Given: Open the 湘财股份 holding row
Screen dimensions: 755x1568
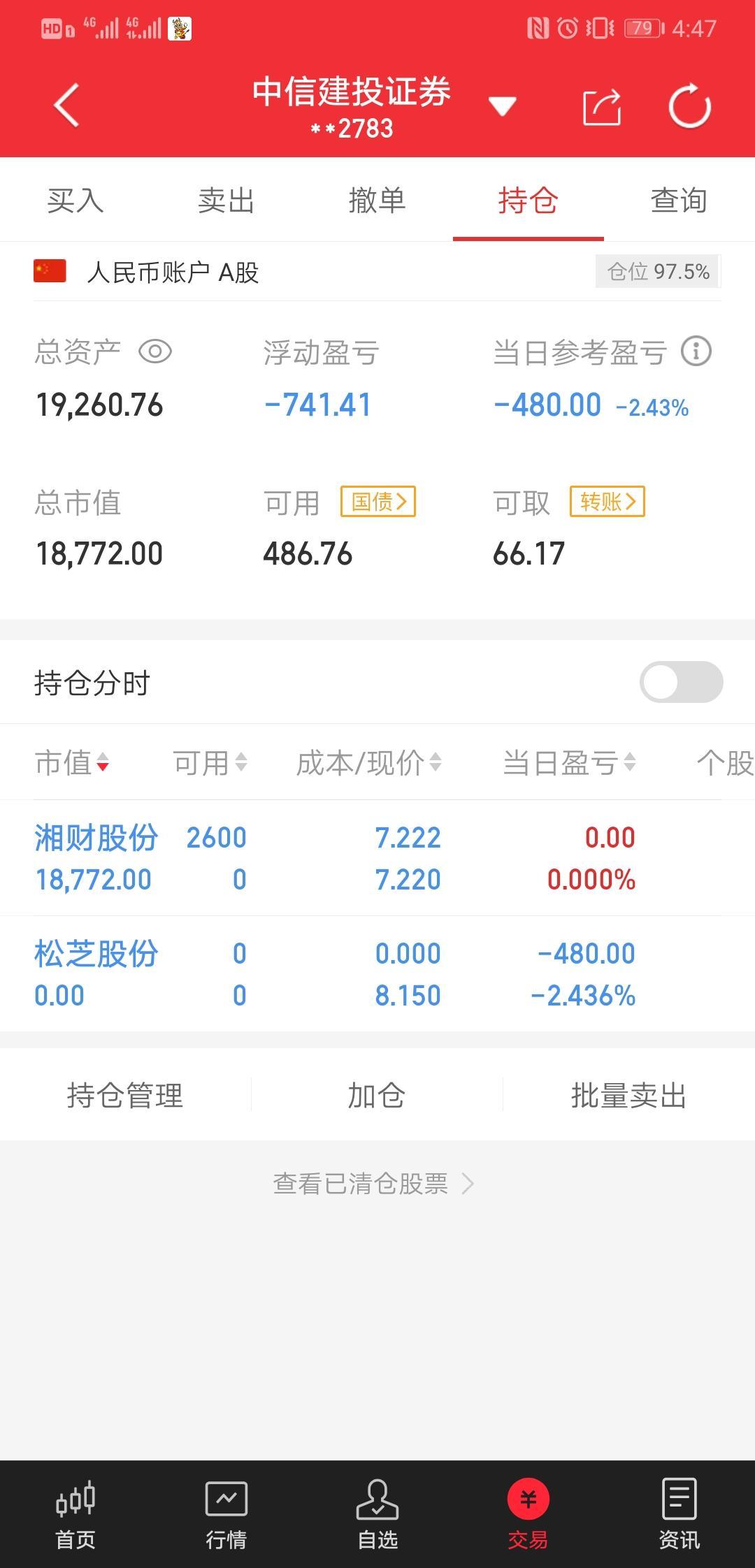Looking at the screenshot, I should [377, 858].
